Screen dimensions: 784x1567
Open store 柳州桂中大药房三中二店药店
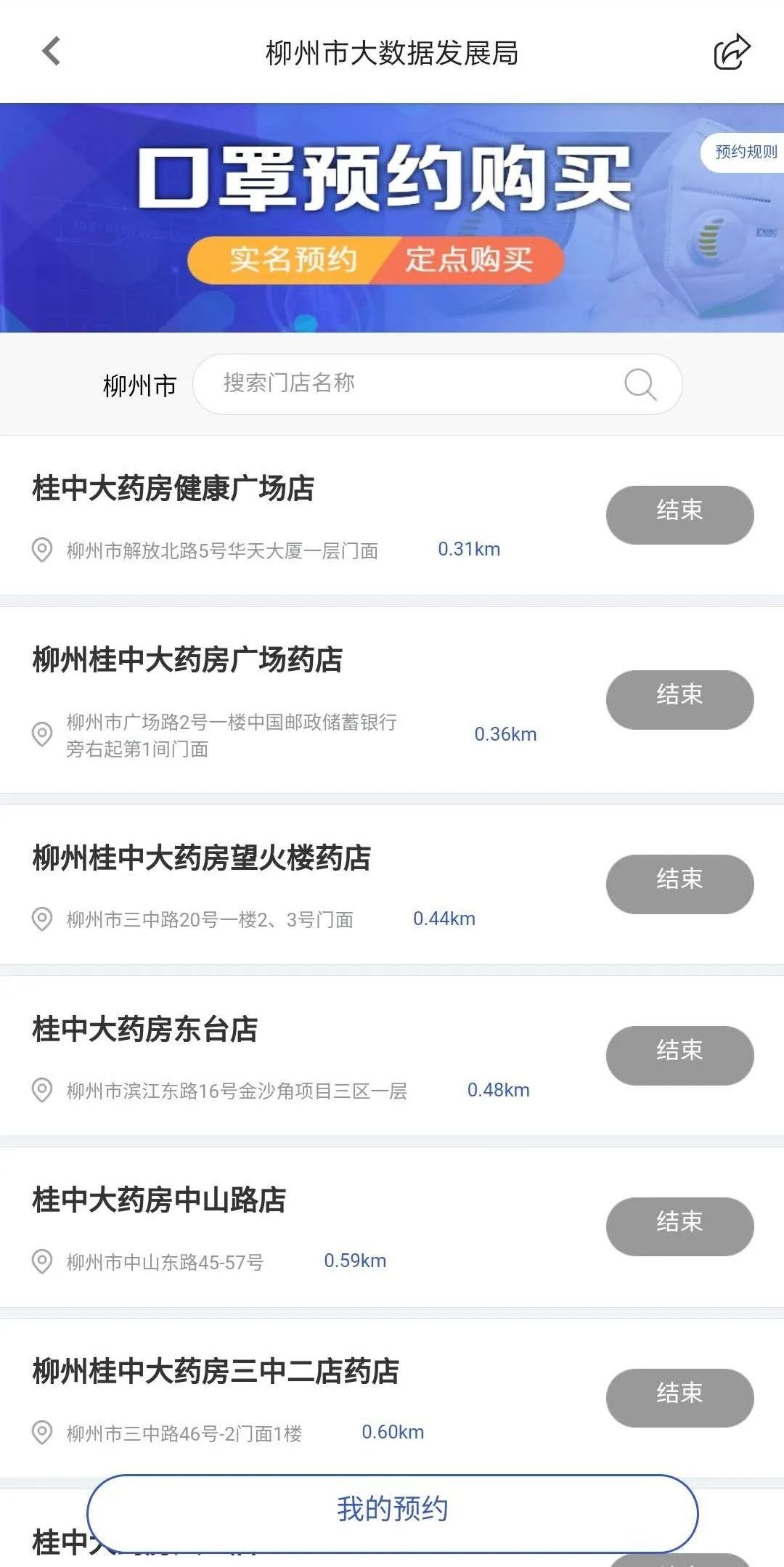point(216,1372)
